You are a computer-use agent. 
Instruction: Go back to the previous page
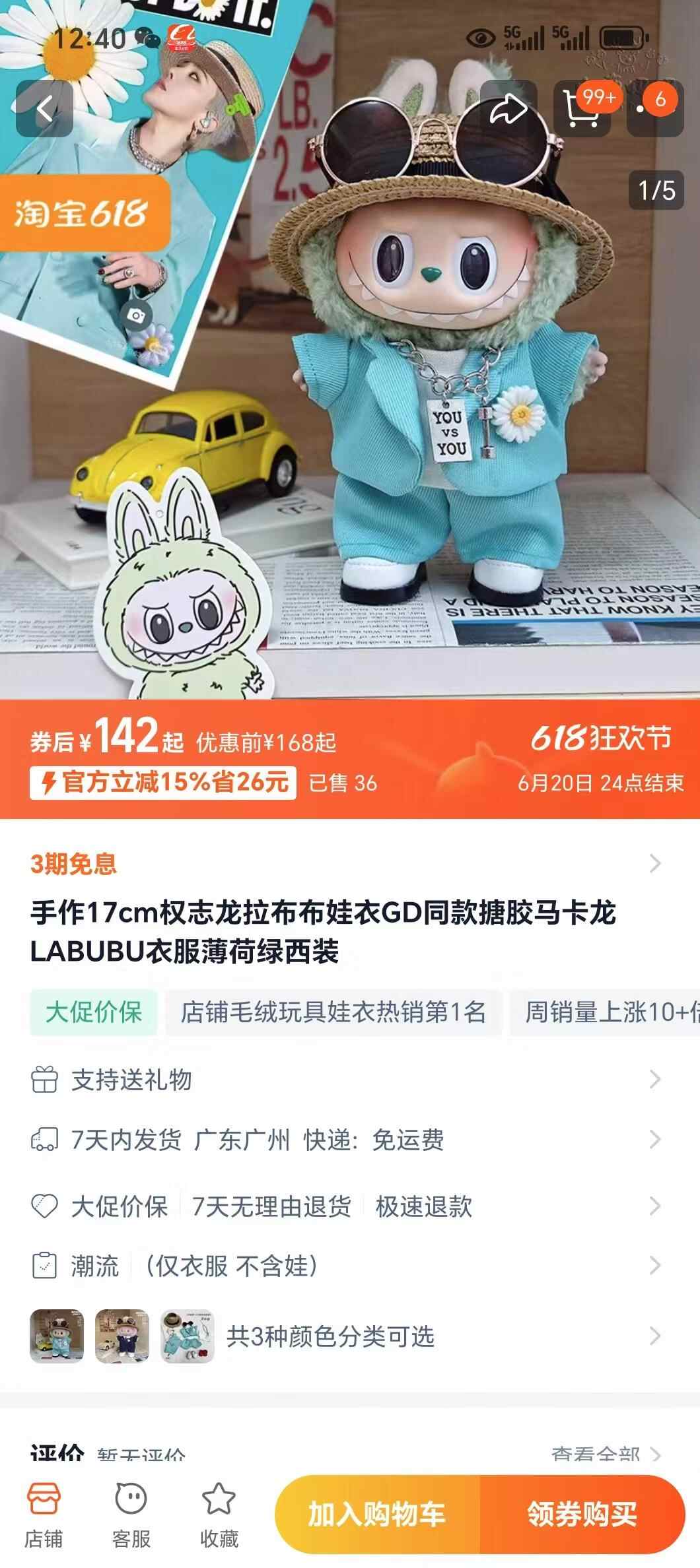(44, 109)
